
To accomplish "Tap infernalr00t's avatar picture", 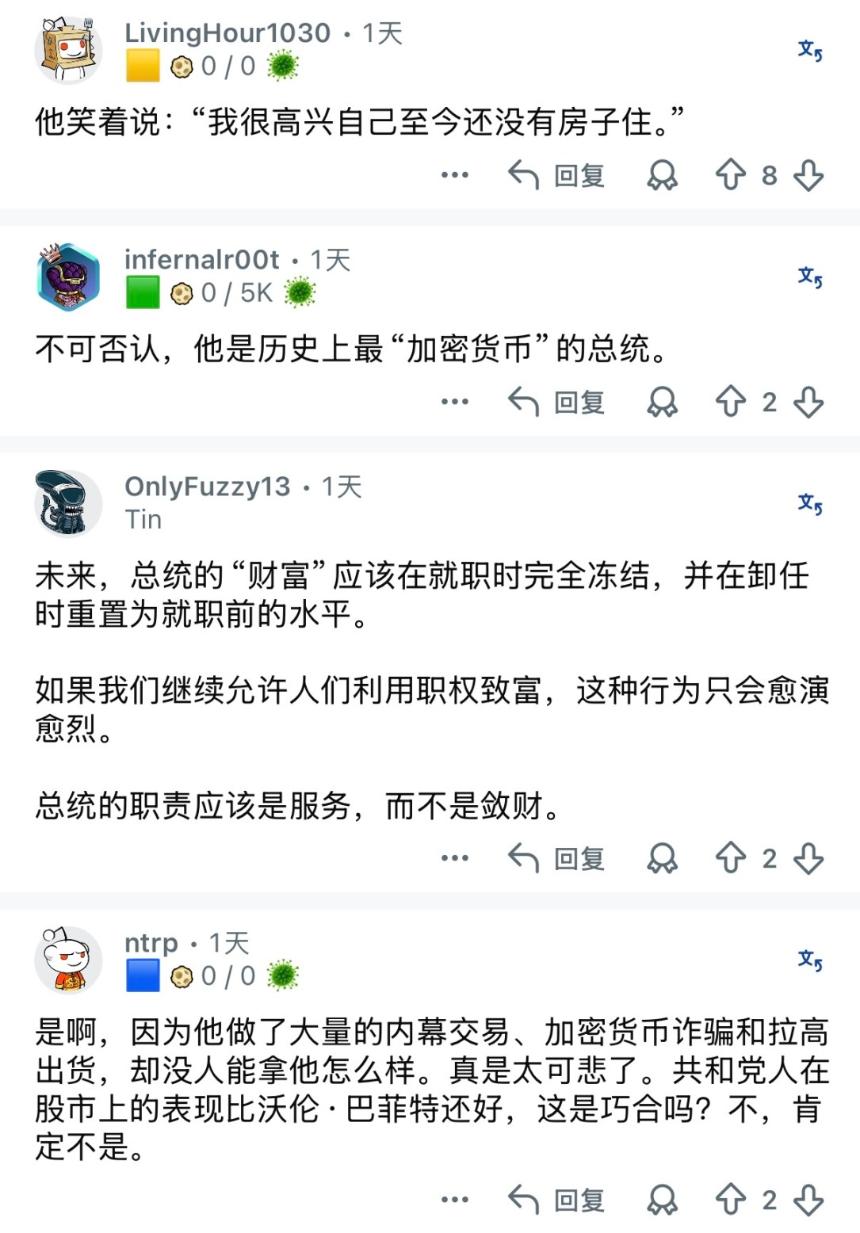I will [x=67, y=278].
